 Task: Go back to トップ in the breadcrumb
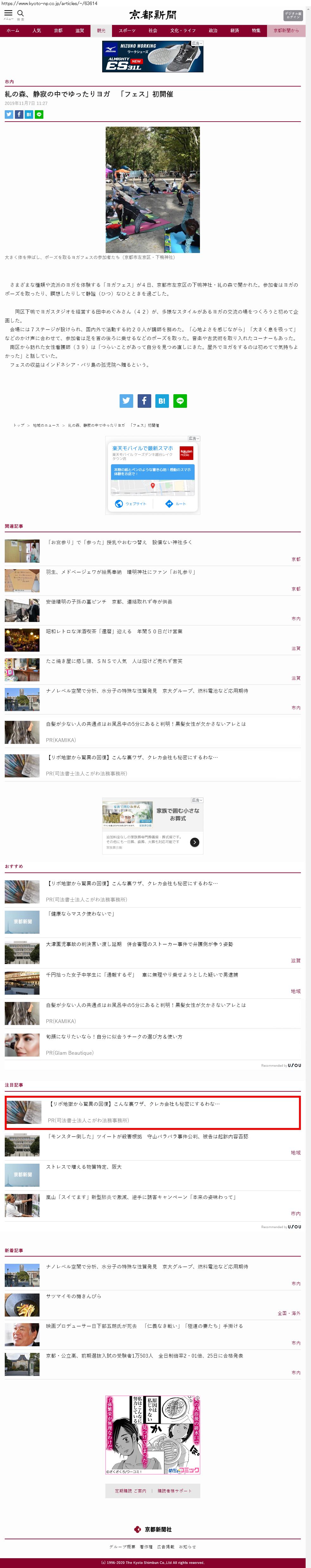[x=19, y=425]
